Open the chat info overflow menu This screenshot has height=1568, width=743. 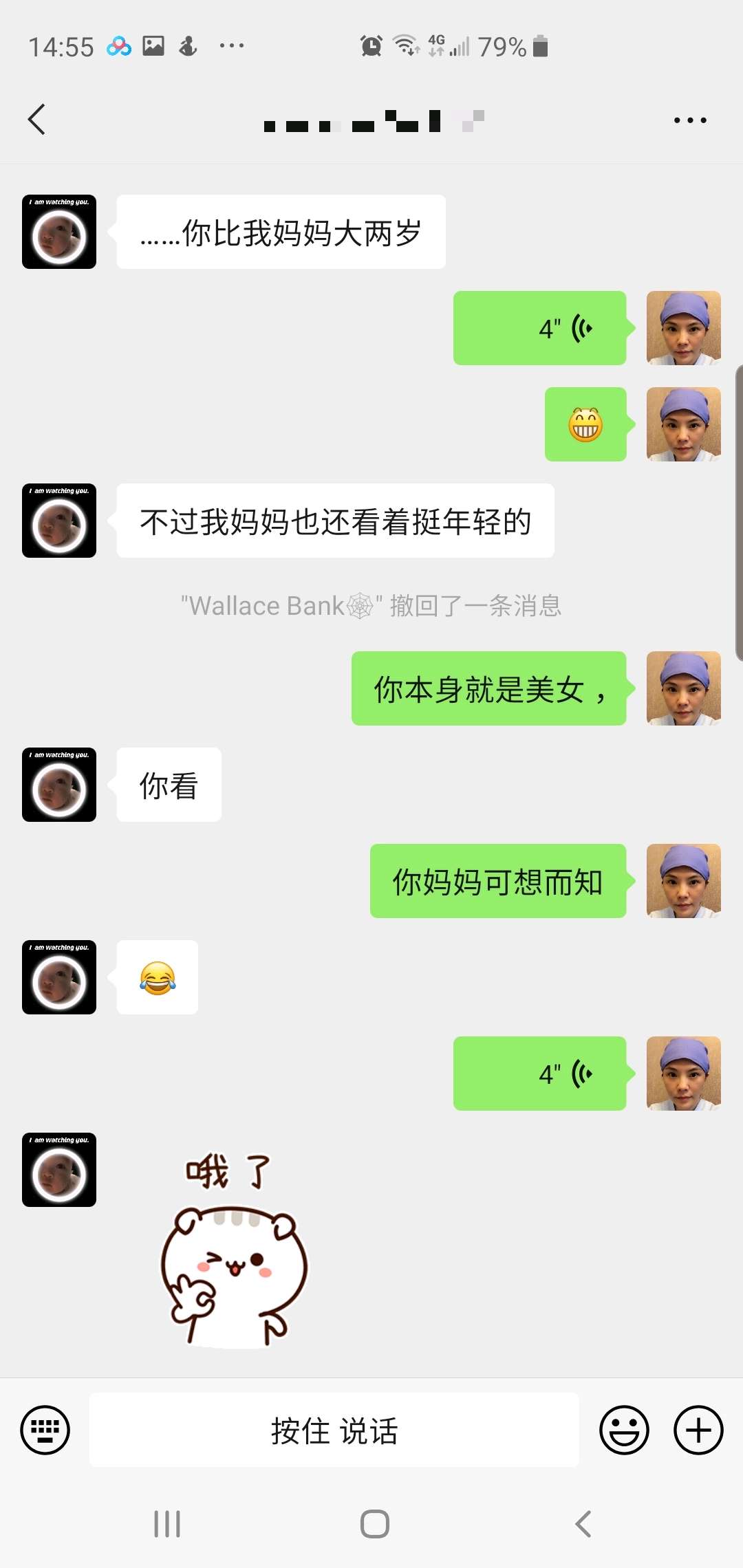[x=689, y=120]
